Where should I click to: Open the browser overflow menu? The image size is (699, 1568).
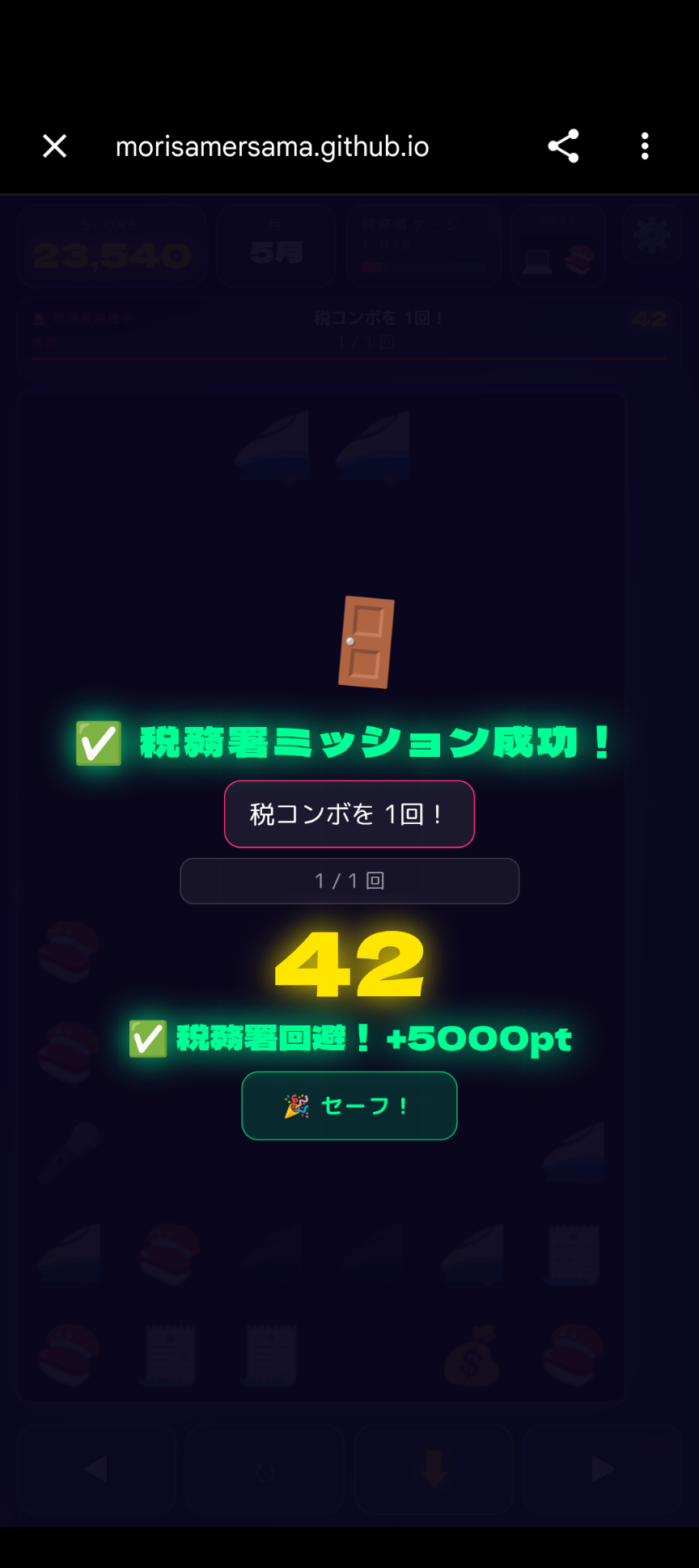645,146
